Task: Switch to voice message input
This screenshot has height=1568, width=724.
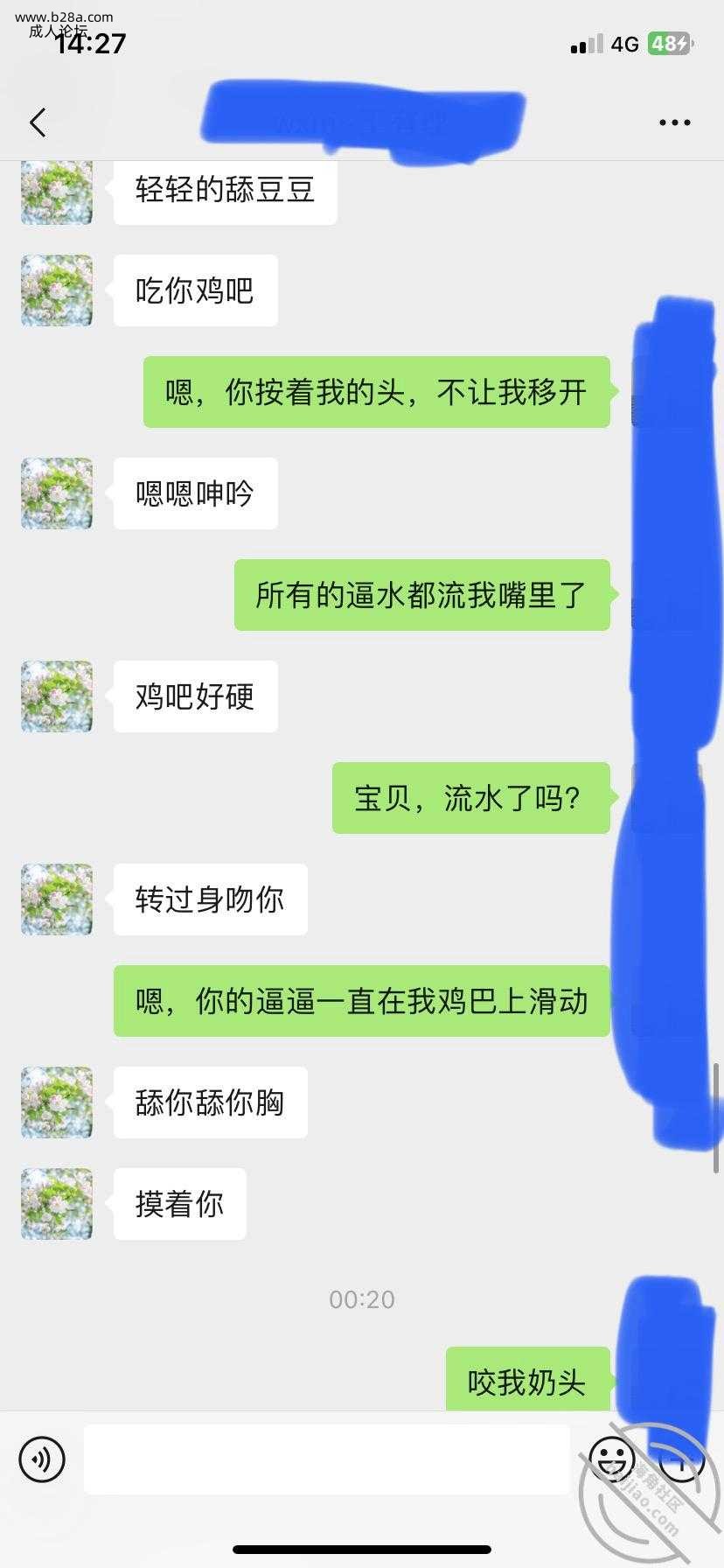Action: 42,1459
